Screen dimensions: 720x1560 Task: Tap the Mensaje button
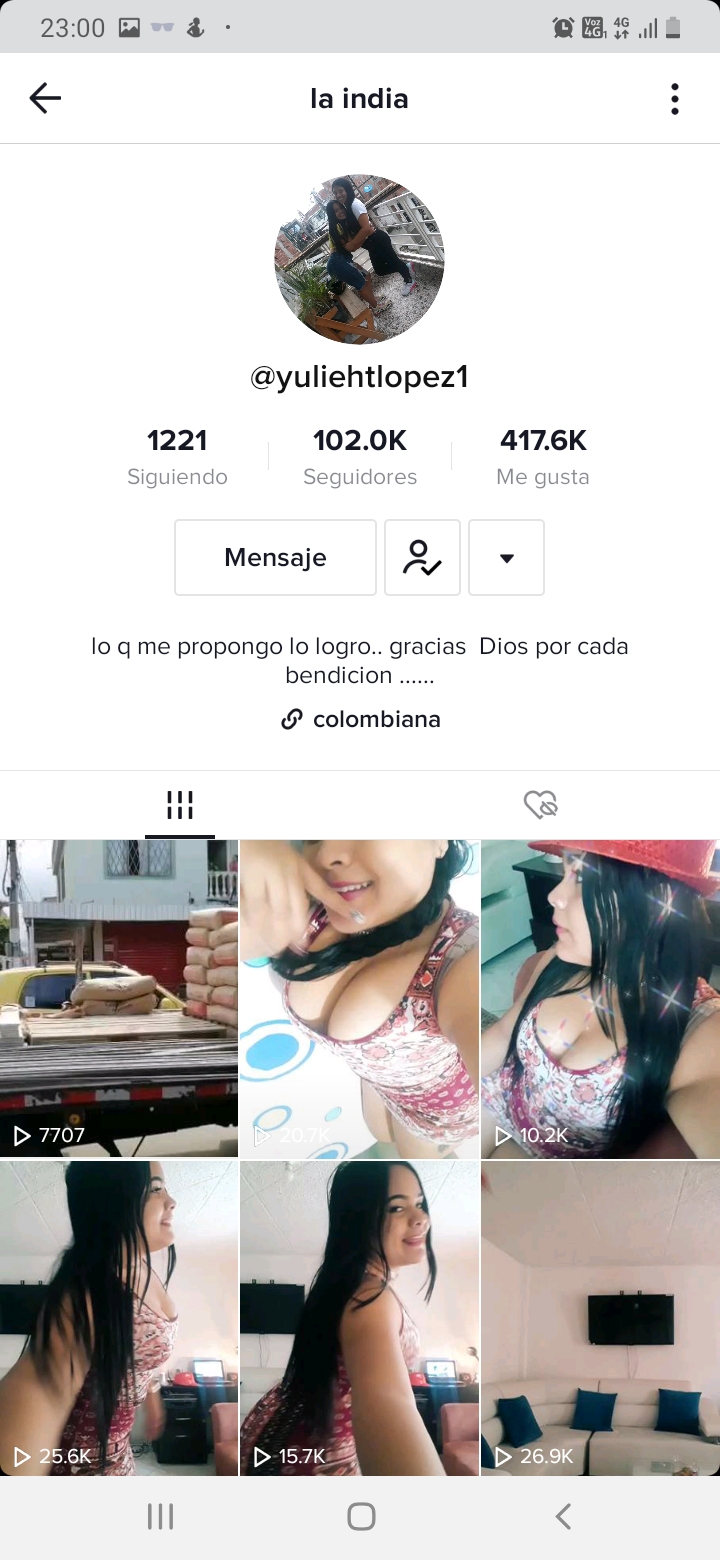pos(275,557)
